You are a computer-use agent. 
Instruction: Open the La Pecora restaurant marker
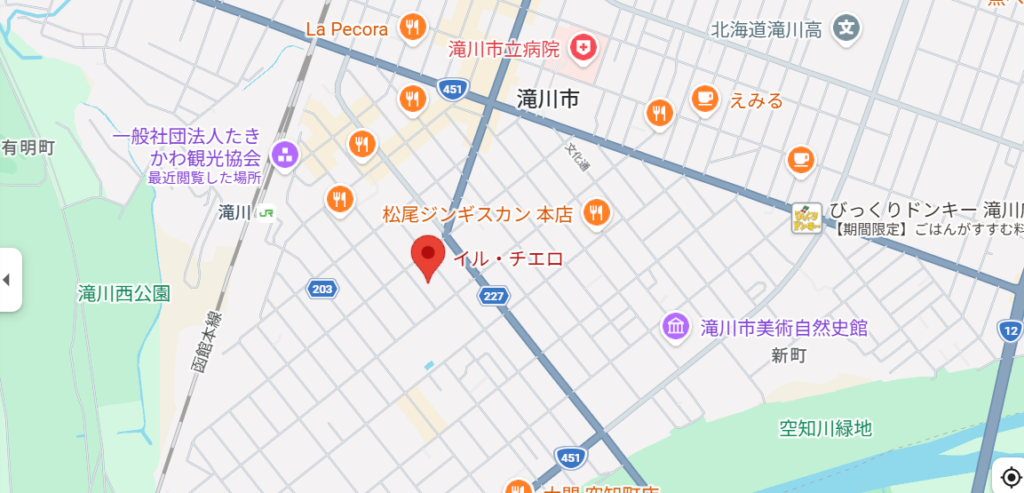pyautogui.click(x=412, y=28)
